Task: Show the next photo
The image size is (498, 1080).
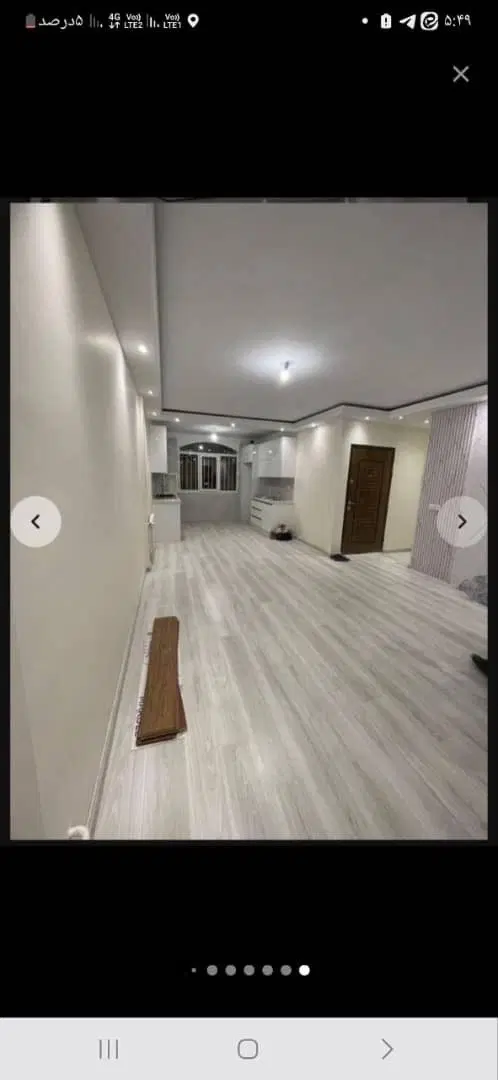Action: pos(461,522)
